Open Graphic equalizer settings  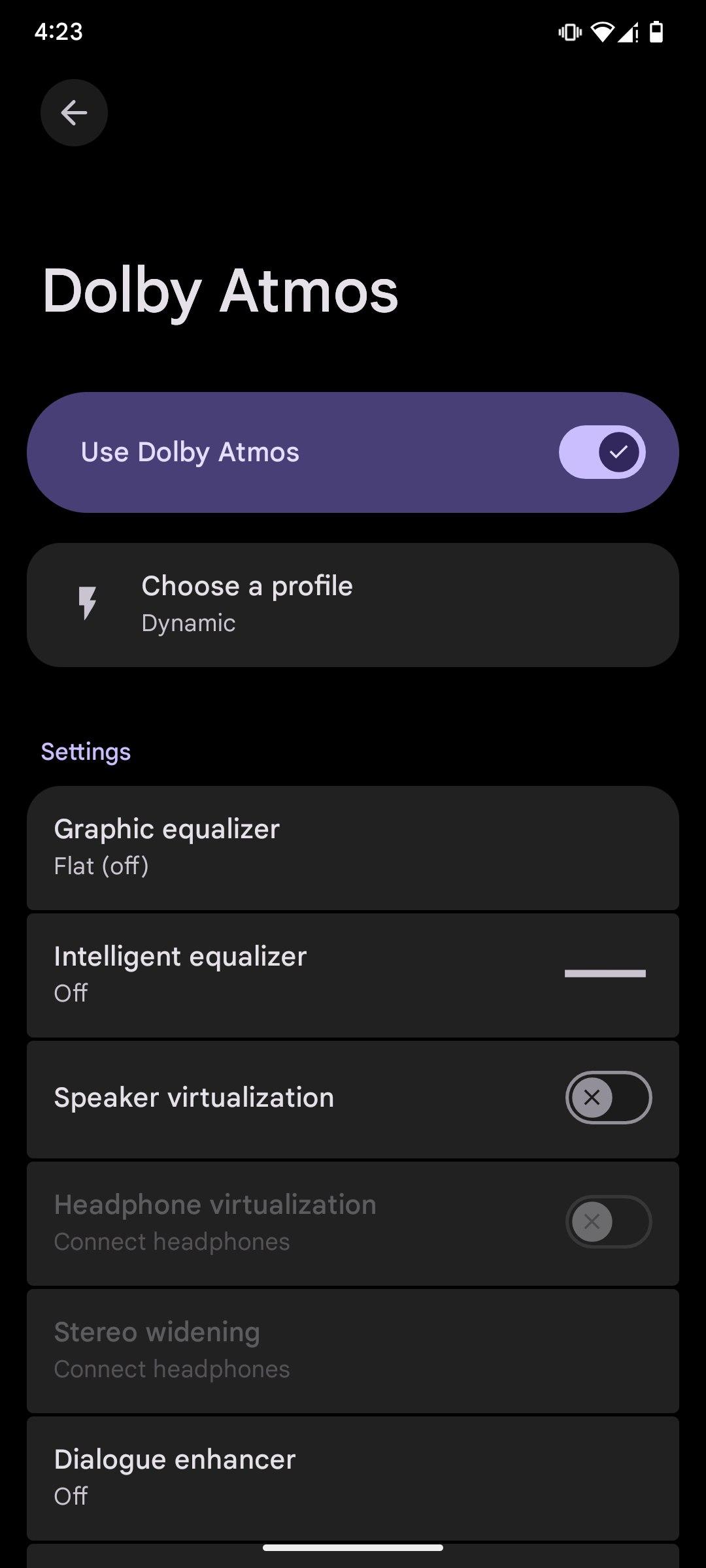coord(353,847)
